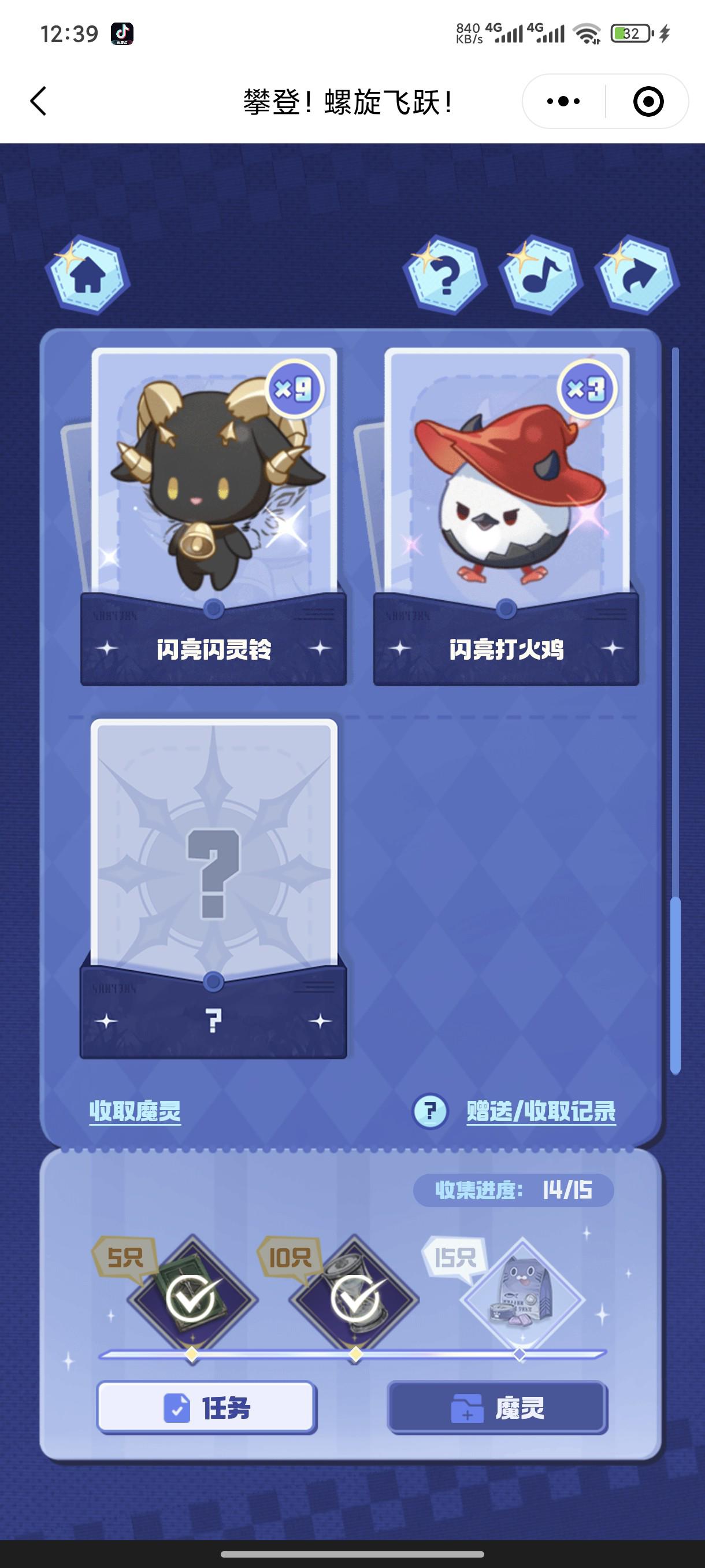Tap the round help icon beside 赠送/收取记录
This screenshot has height=1568, width=705.
(x=430, y=1111)
